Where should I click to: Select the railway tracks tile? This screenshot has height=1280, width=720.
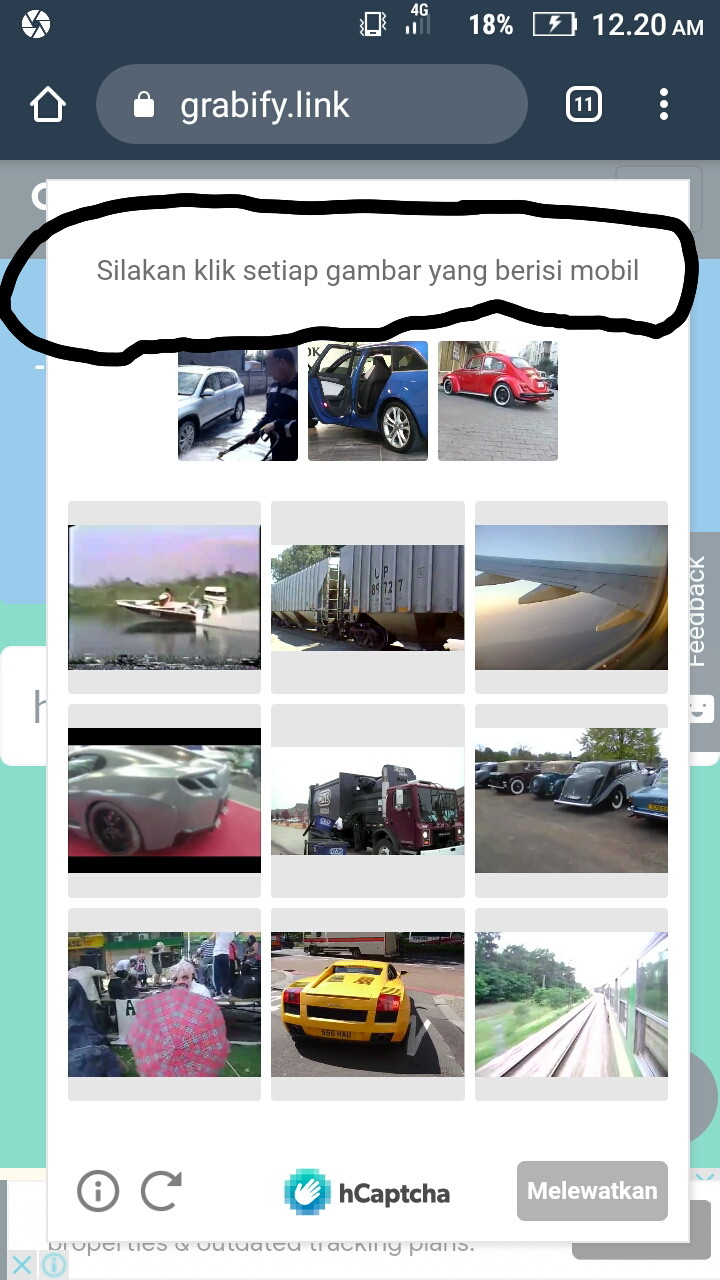[571, 1004]
